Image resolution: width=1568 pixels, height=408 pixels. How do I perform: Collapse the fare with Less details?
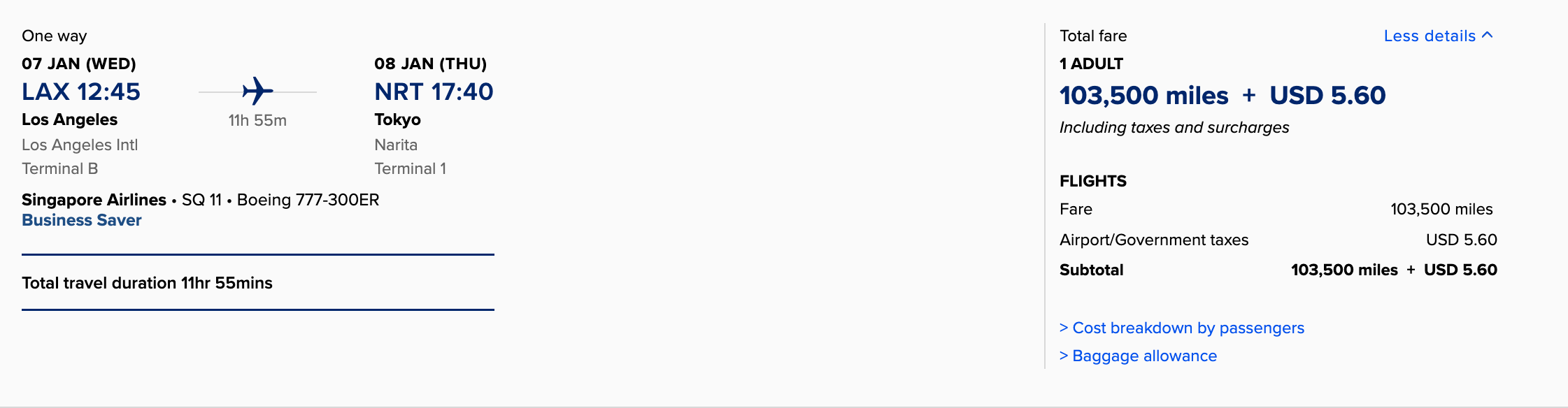point(1437,36)
